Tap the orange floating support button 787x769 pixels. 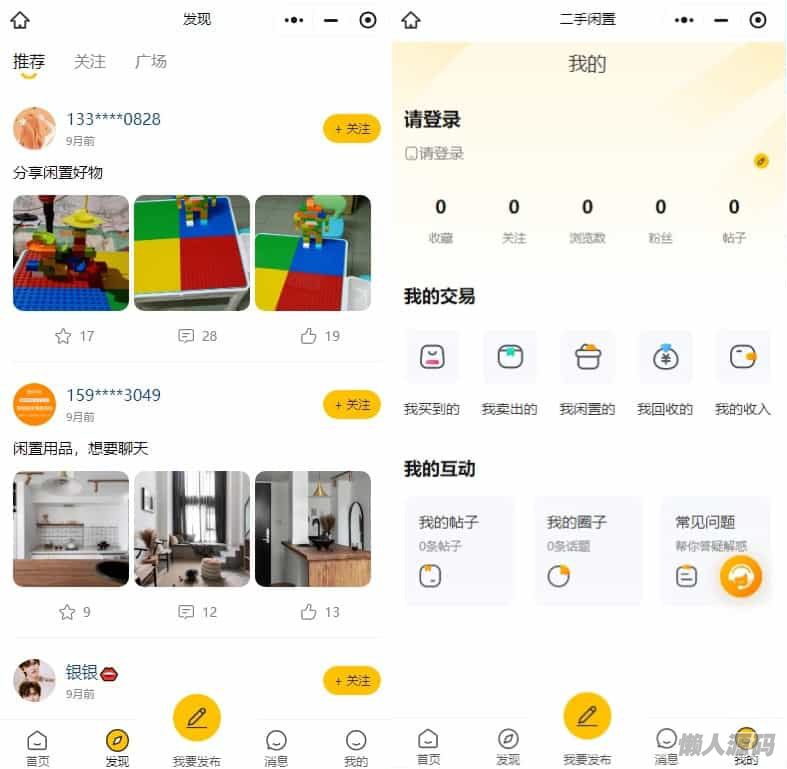pos(741,577)
